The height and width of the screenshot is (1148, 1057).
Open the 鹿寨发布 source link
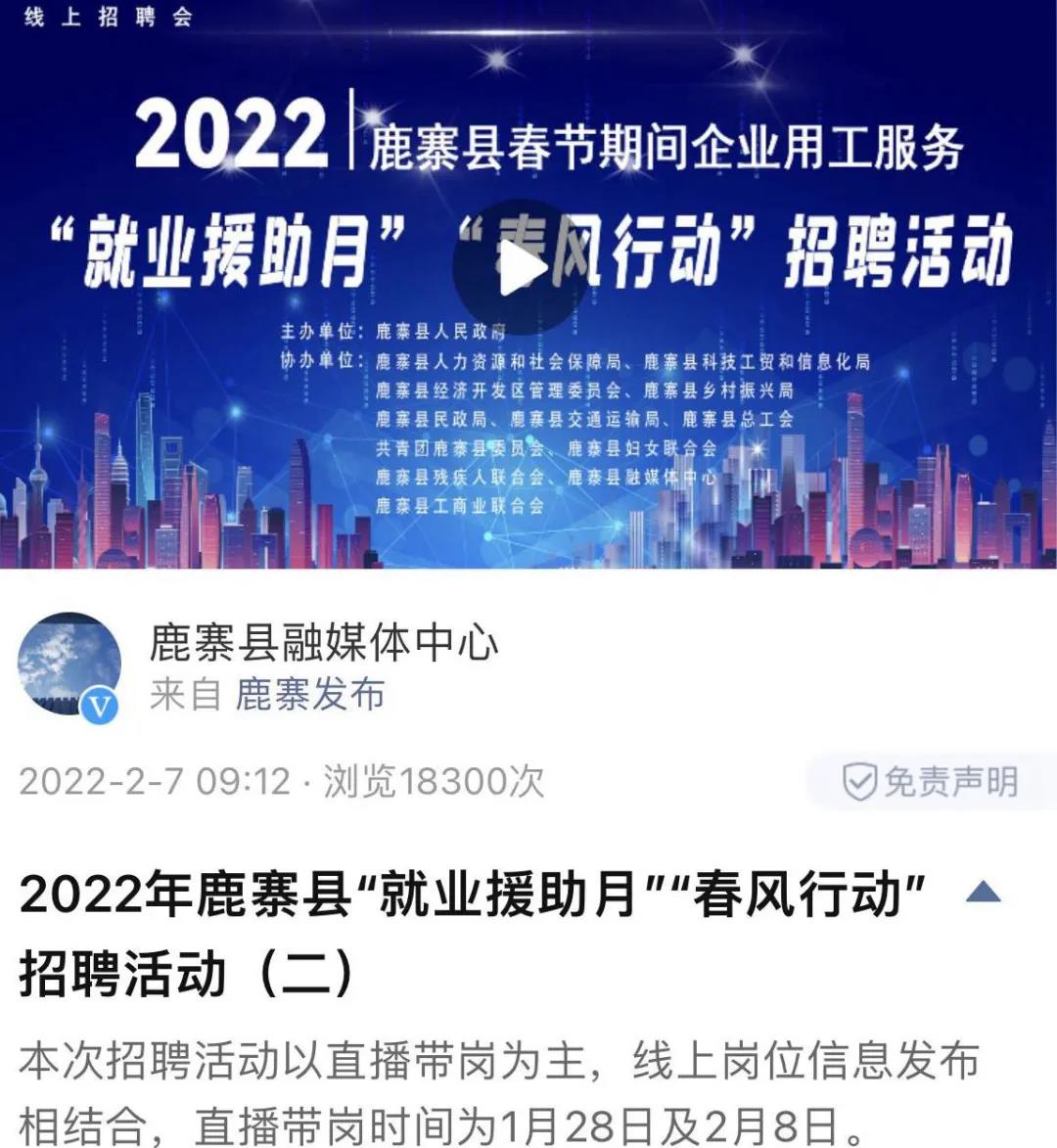[x=310, y=695]
